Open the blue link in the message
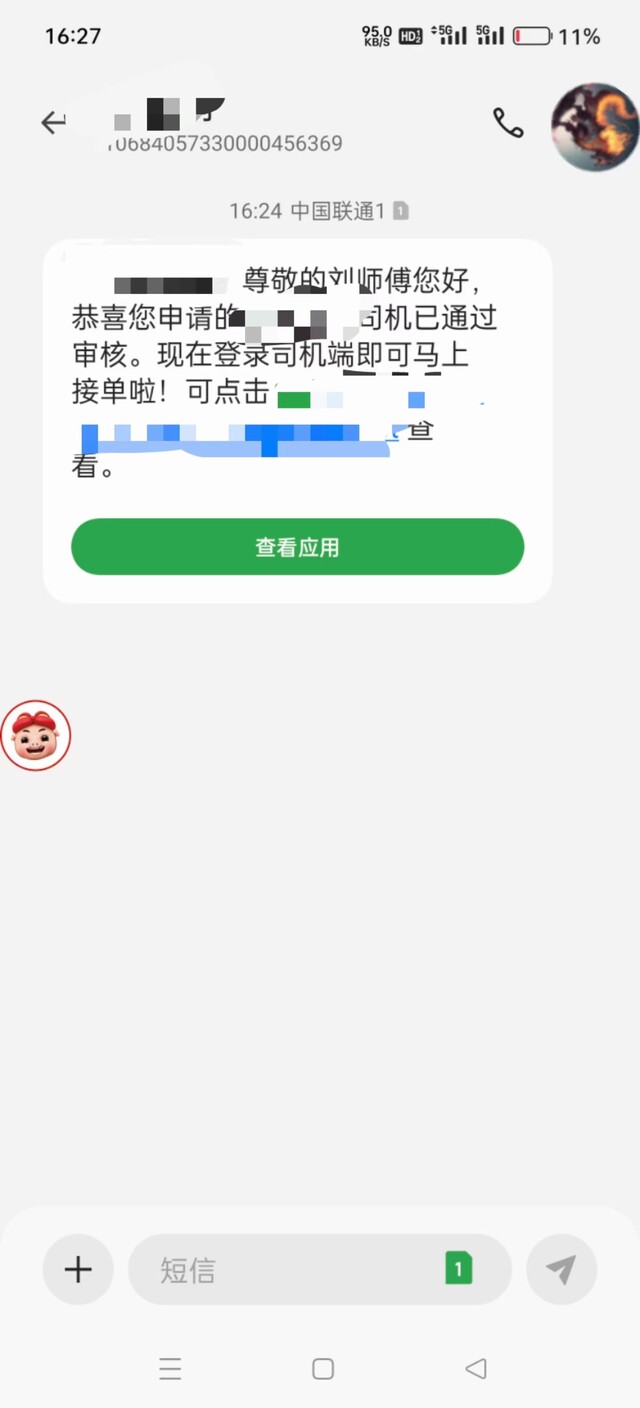The height and width of the screenshot is (1408, 640). click(x=237, y=437)
